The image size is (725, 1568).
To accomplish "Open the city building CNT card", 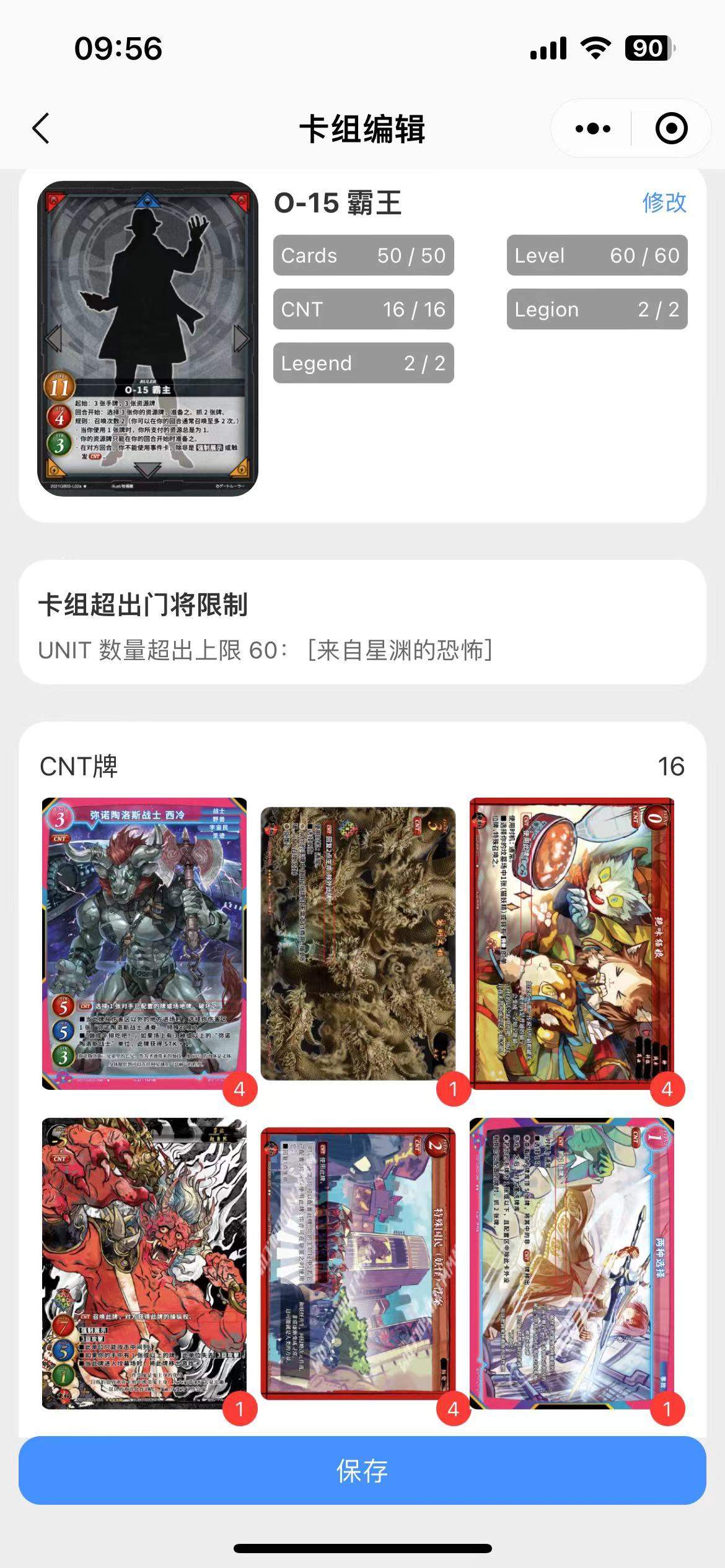I will pos(358,1263).
